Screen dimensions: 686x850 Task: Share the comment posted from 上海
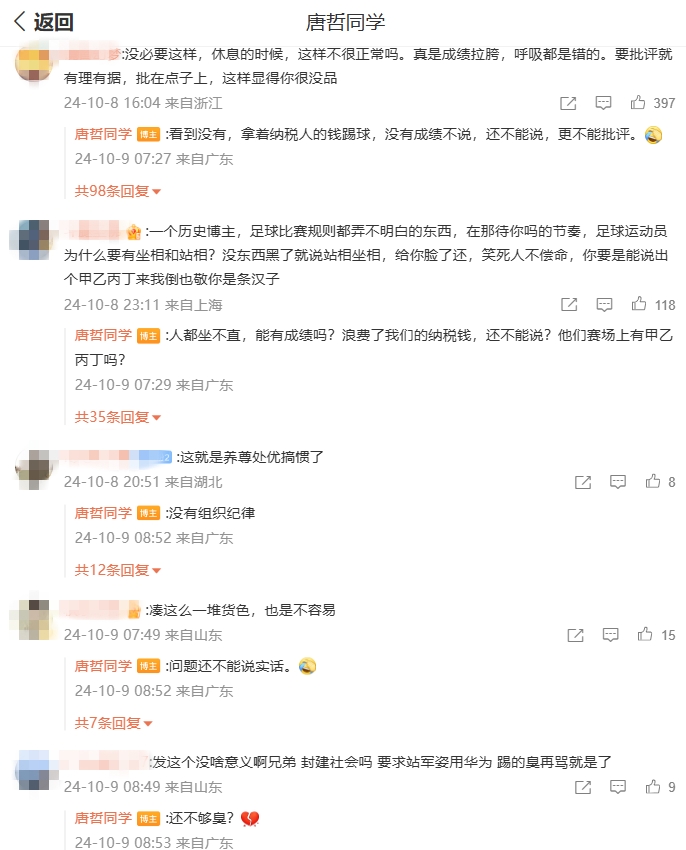coord(568,305)
